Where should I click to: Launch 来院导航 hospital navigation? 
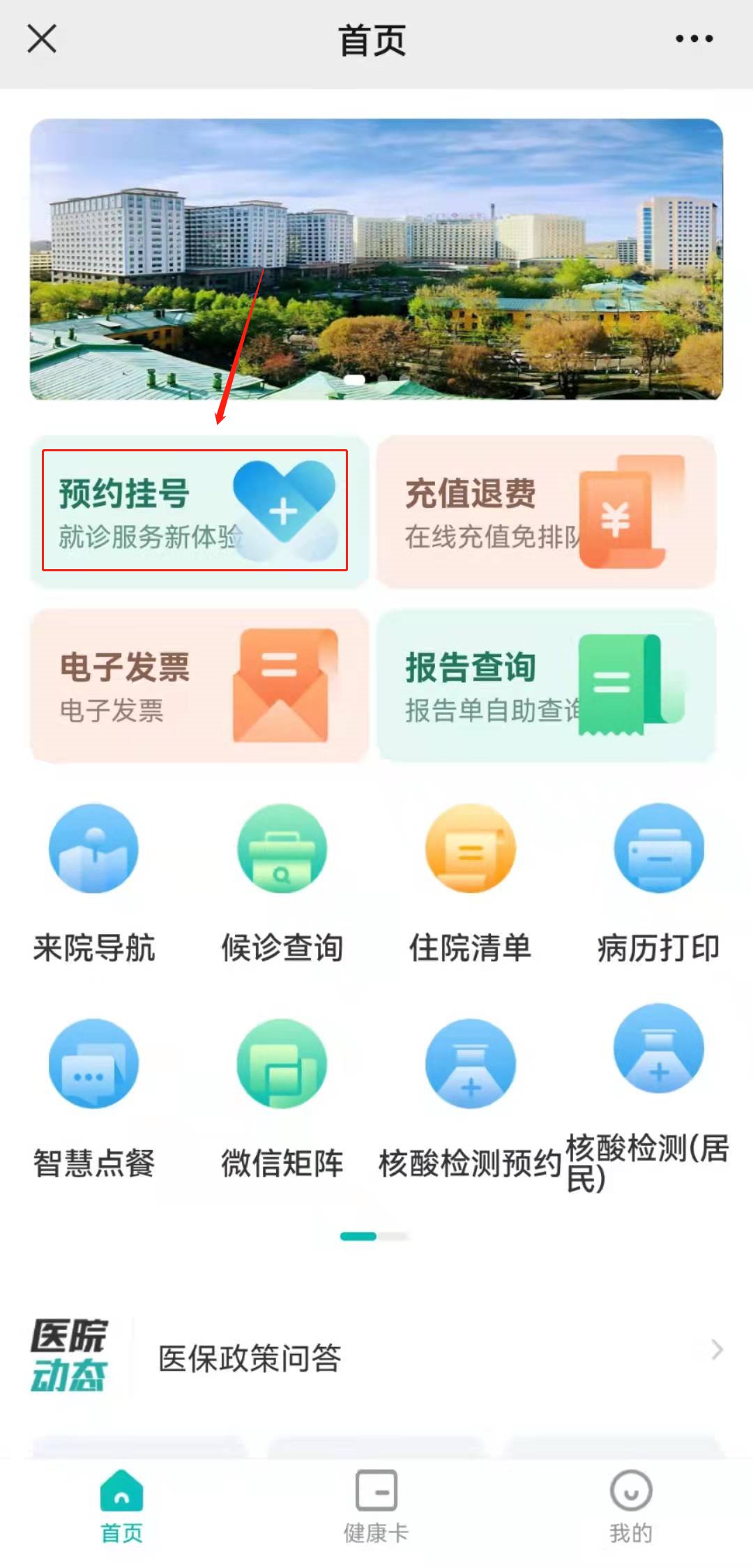point(94,882)
